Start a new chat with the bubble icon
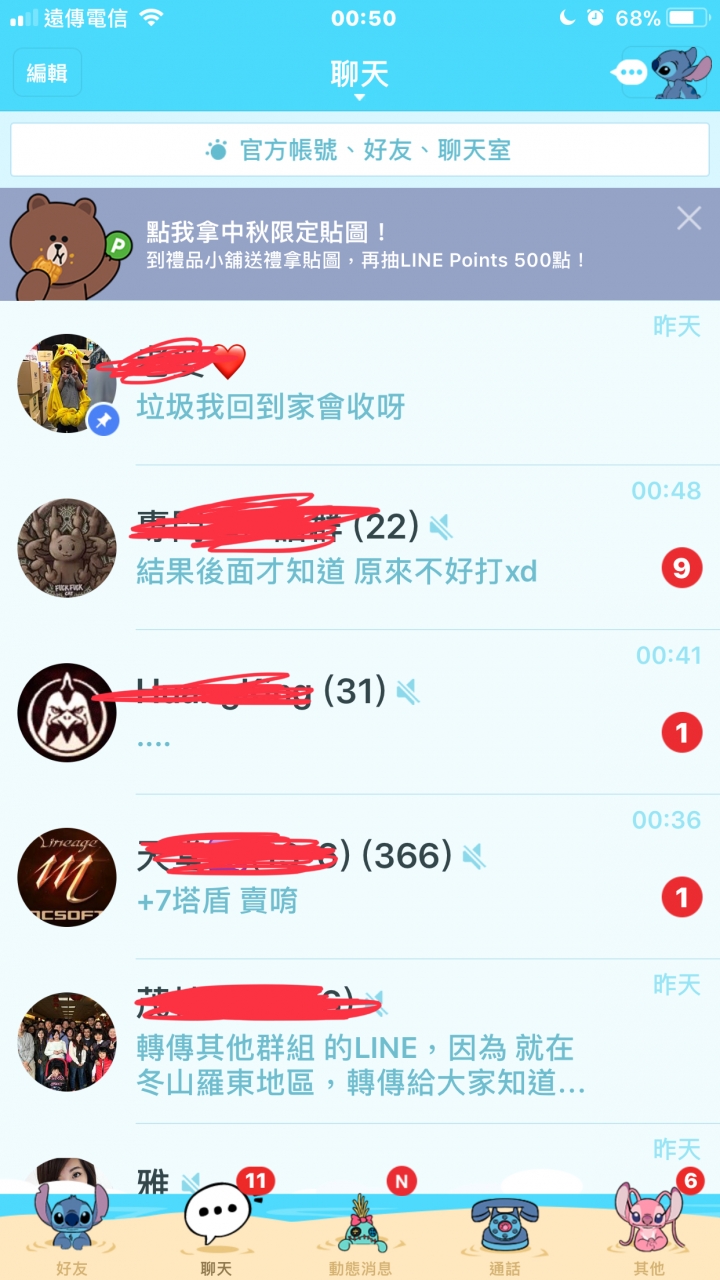The width and height of the screenshot is (720, 1280). (x=631, y=72)
